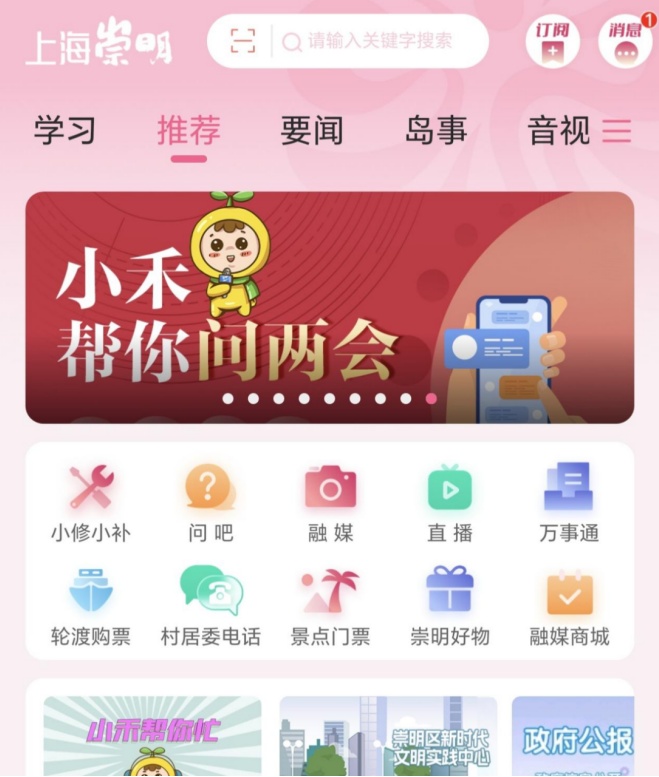Open the 订阅 subscriptions button
This screenshot has width=659, height=777.
point(551,43)
